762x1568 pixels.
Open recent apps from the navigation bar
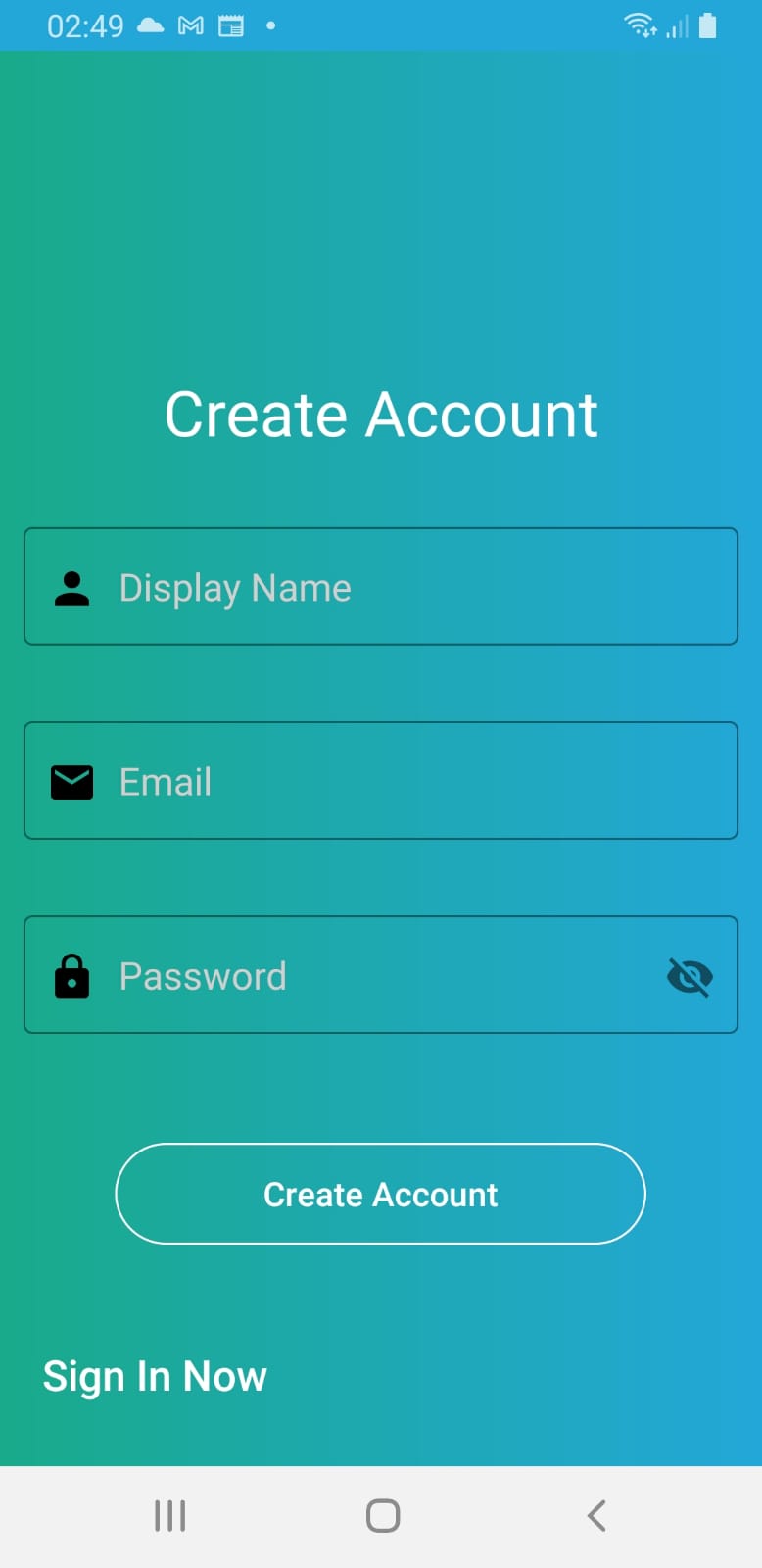170,1515
